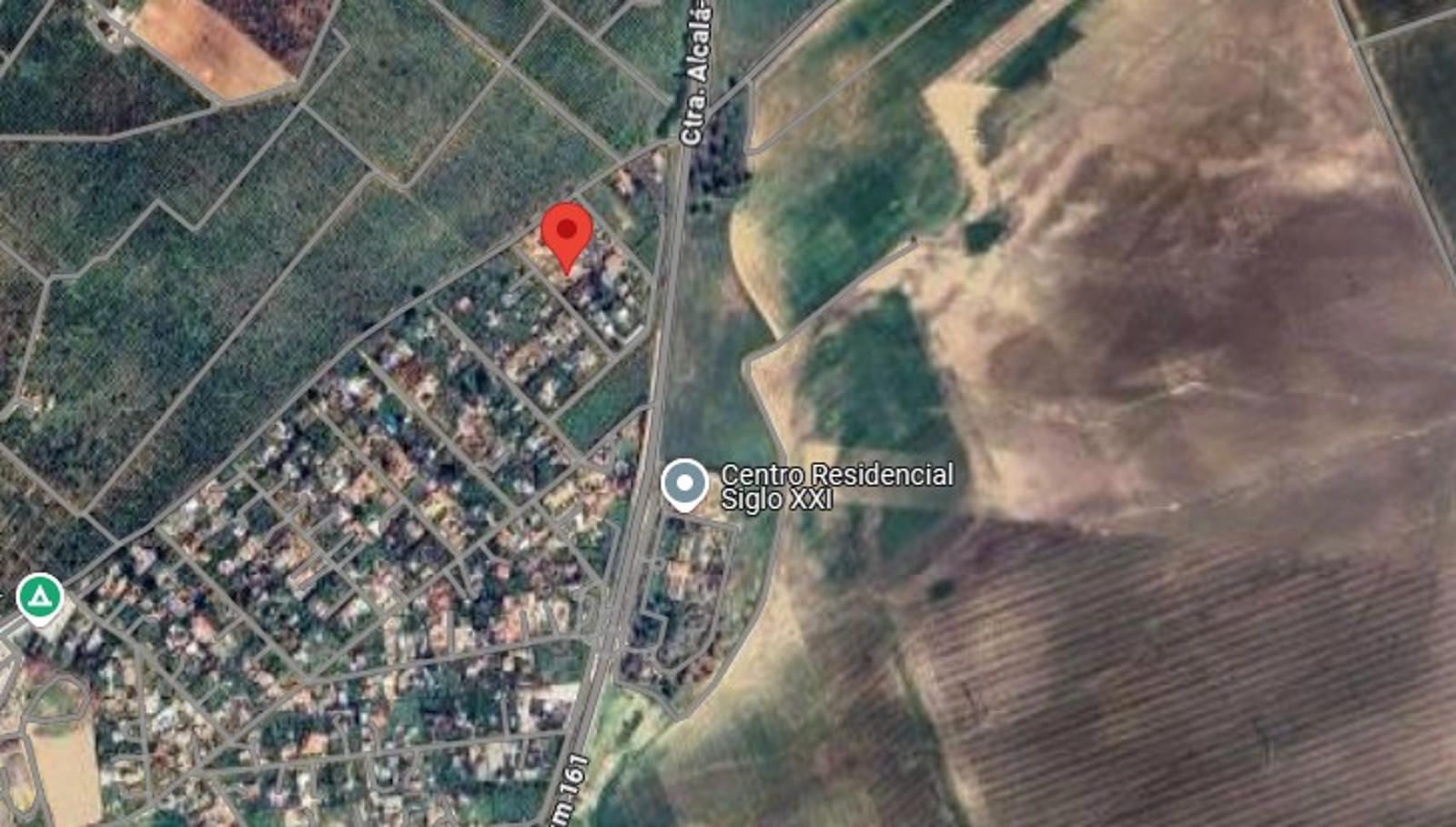Open the Centro Residencial Siglo XXI place marker
1456x827 pixels.
click(x=684, y=482)
